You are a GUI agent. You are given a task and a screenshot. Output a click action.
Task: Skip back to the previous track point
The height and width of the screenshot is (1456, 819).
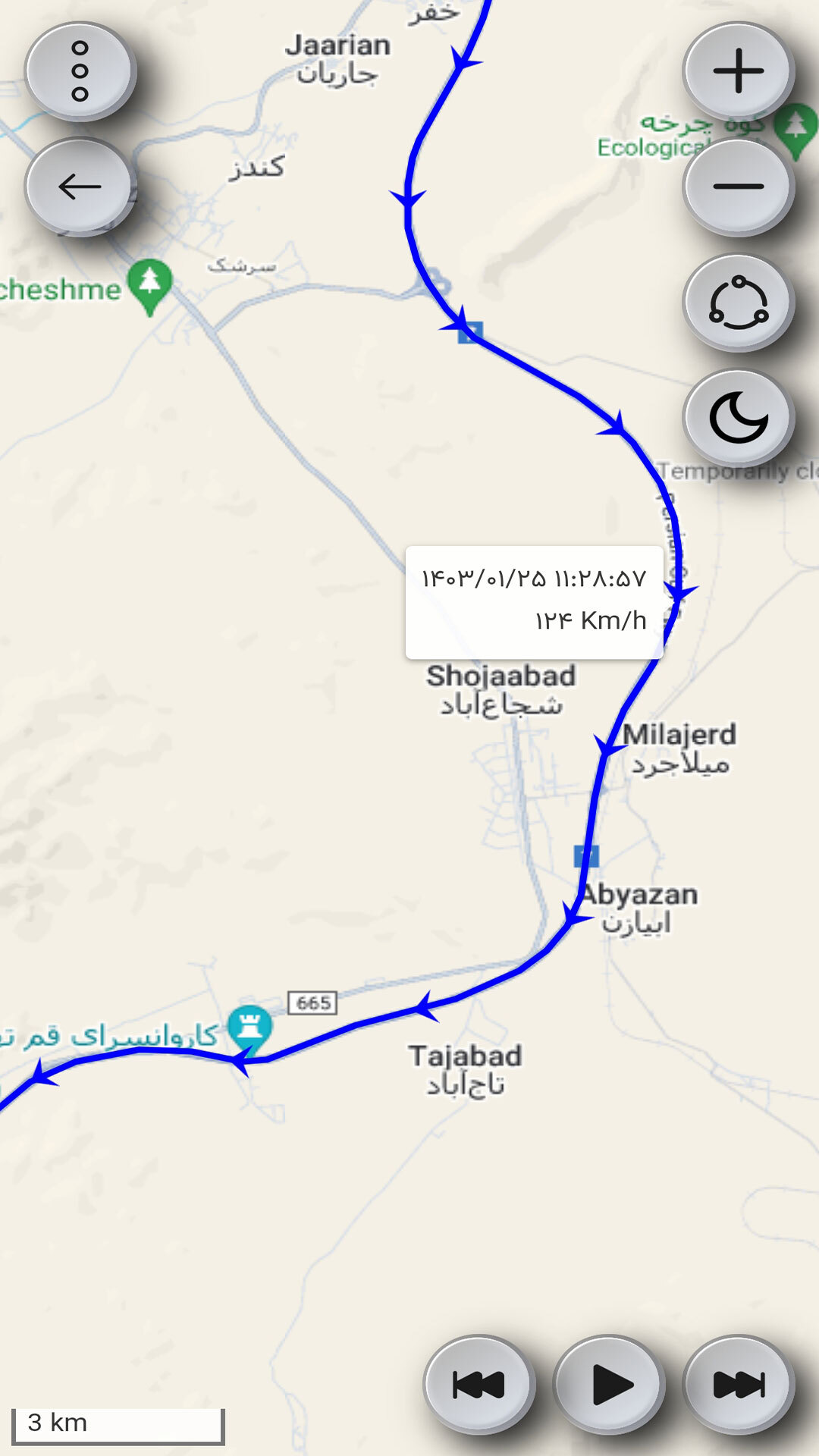pyautogui.click(x=479, y=1385)
